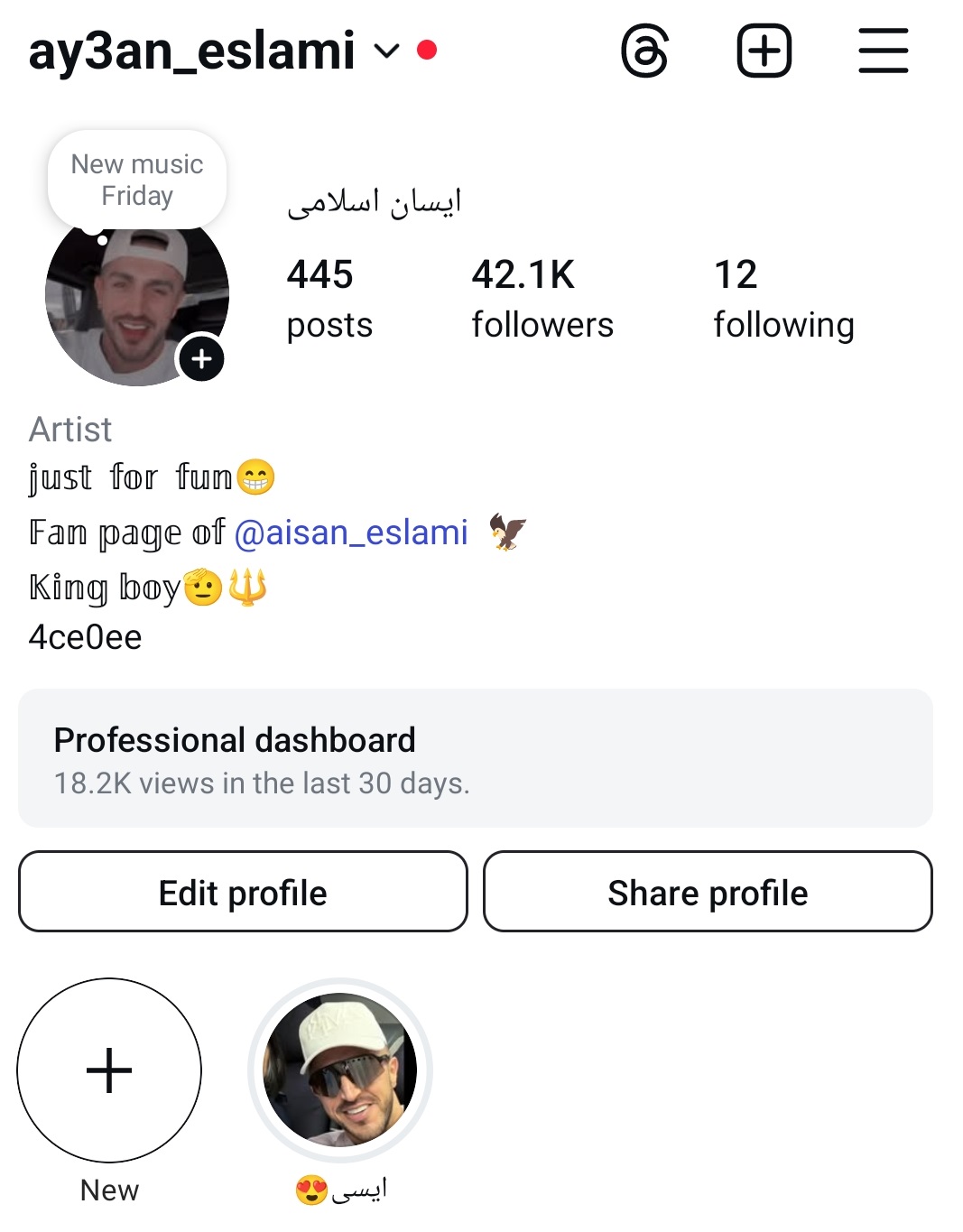Screen dimensions: 963x1232
Task: Tap the New music Friday note bubble
Action: (137, 180)
